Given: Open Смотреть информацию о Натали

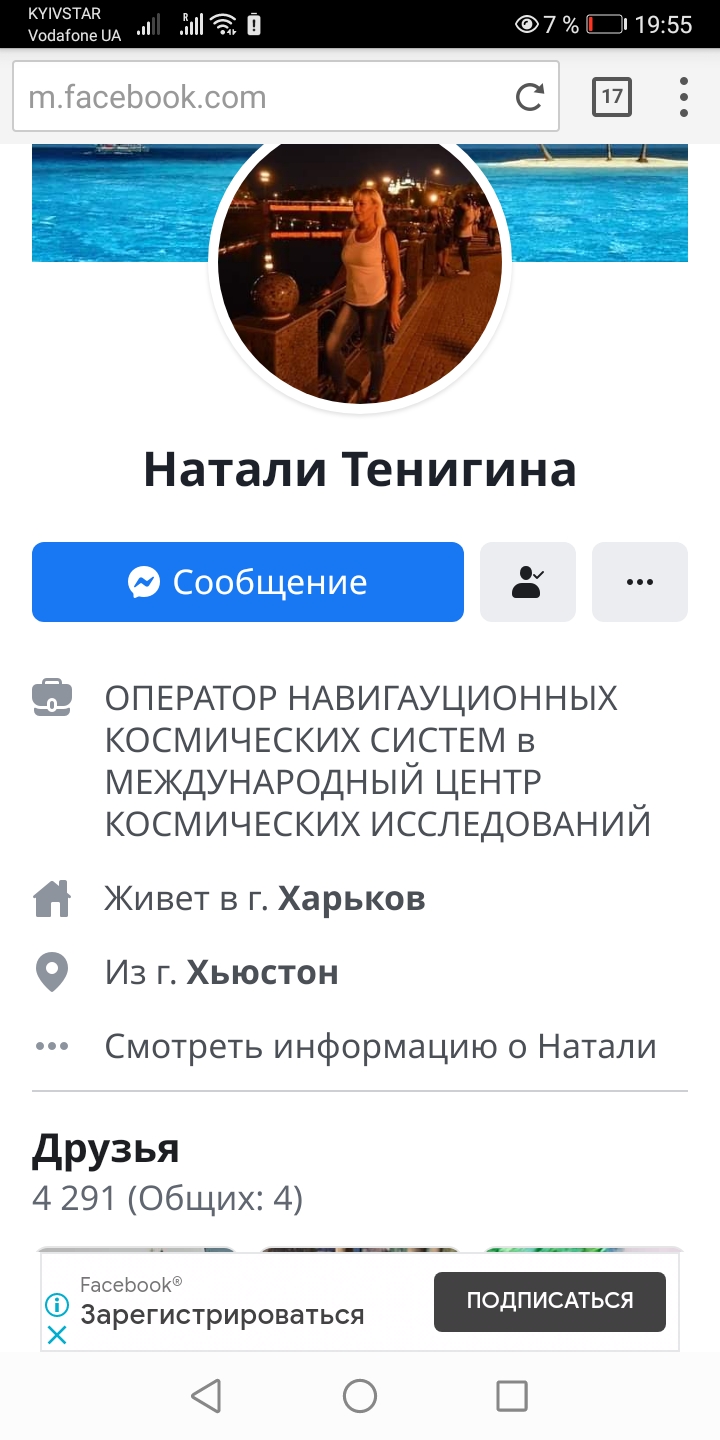Looking at the screenshot, I should pos(380,1046).
